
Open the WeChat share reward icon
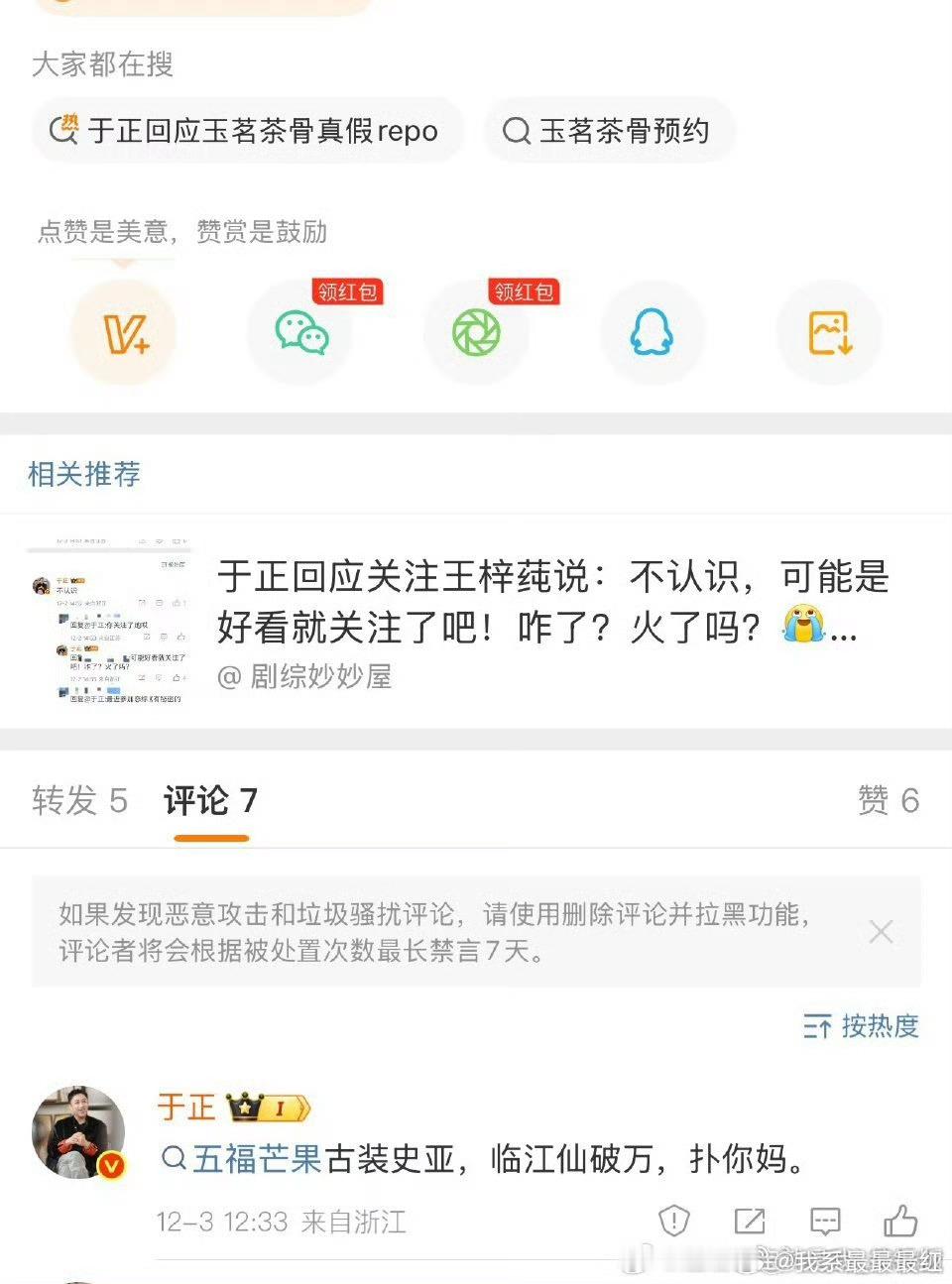(299, 335)
